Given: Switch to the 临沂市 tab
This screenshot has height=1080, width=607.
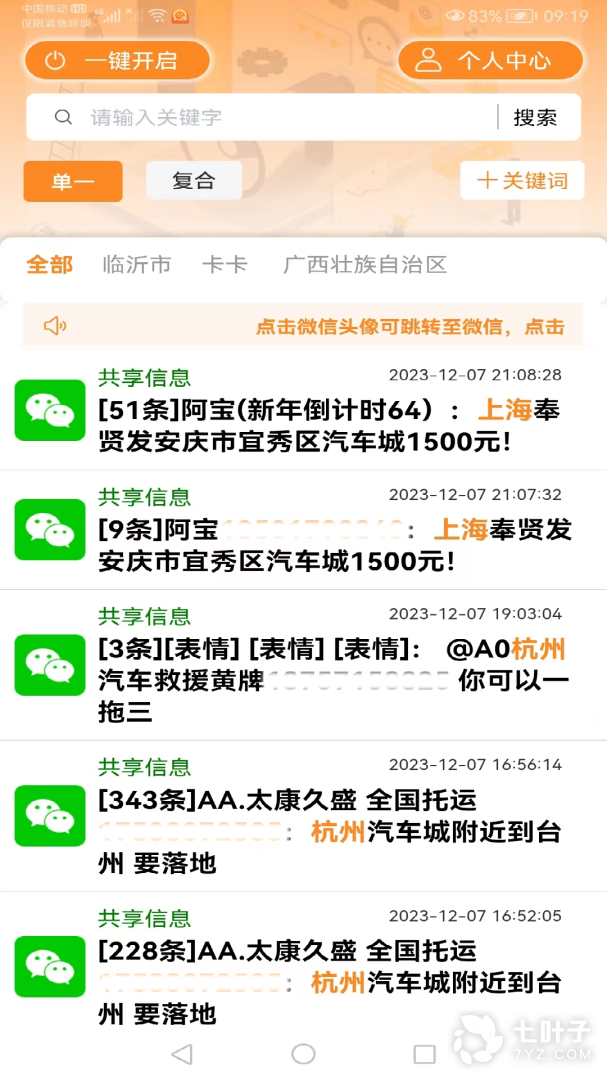Looking at the screenshot, I should [x=137, y=265].
